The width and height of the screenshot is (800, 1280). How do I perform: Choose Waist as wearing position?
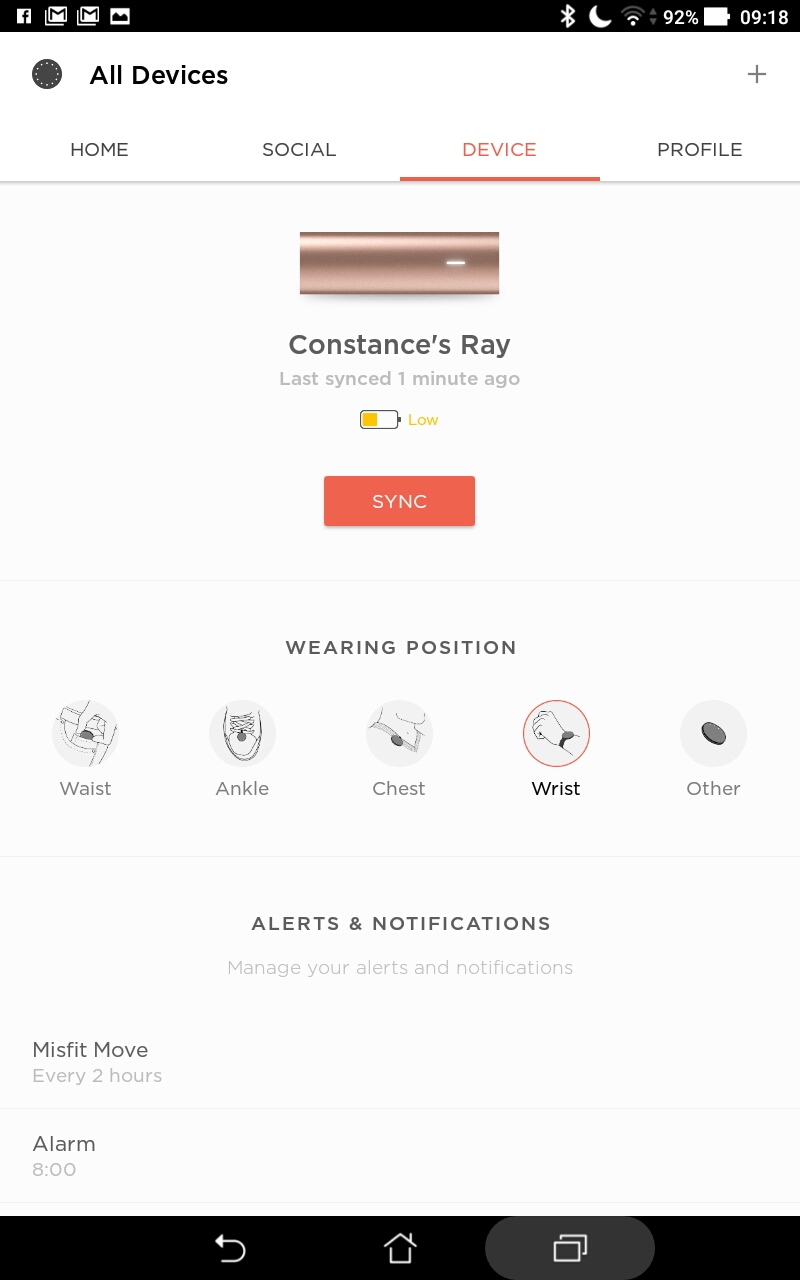[85, 748]
